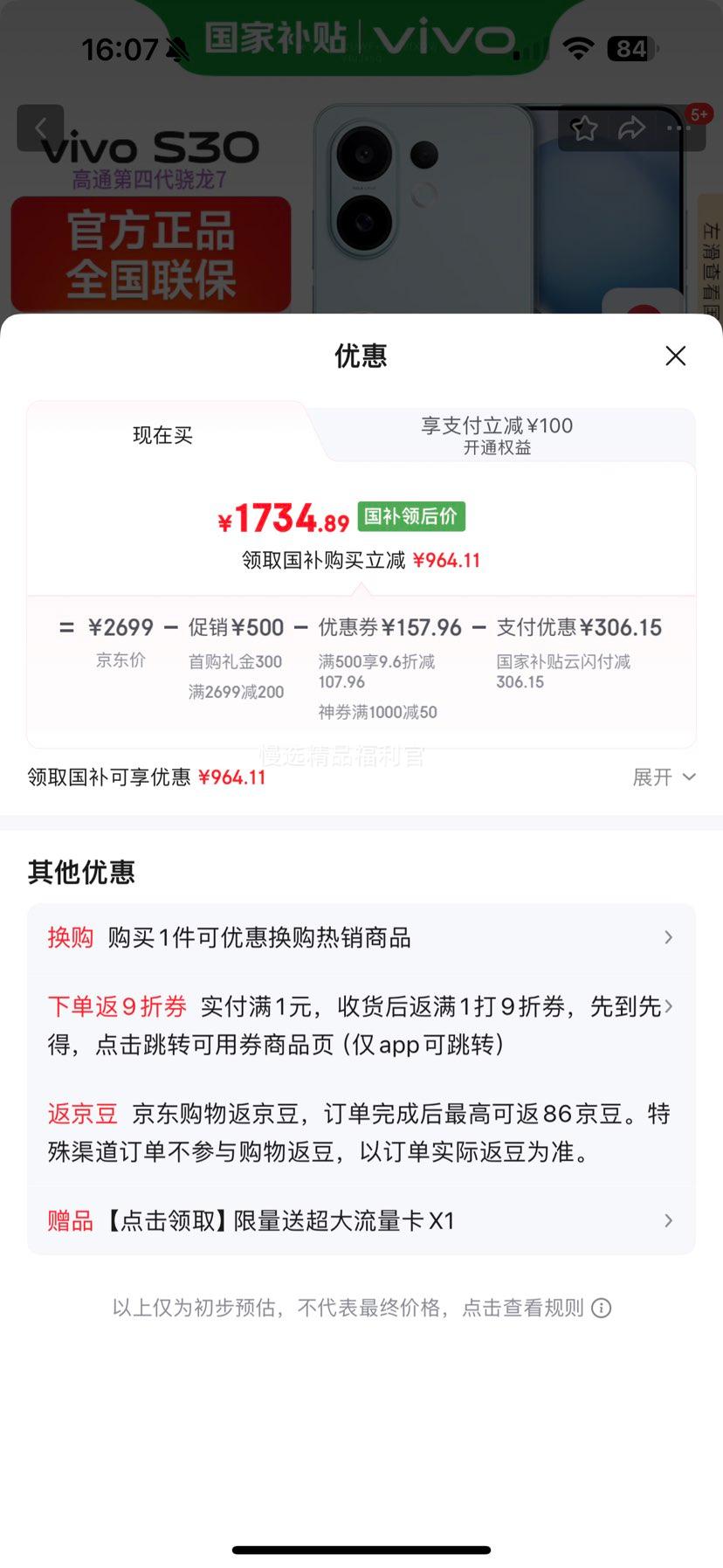View the price estimate rules info icon
Image resolution: width=723 pixels, height=1568 pixels.
[x=602, y=1308]
